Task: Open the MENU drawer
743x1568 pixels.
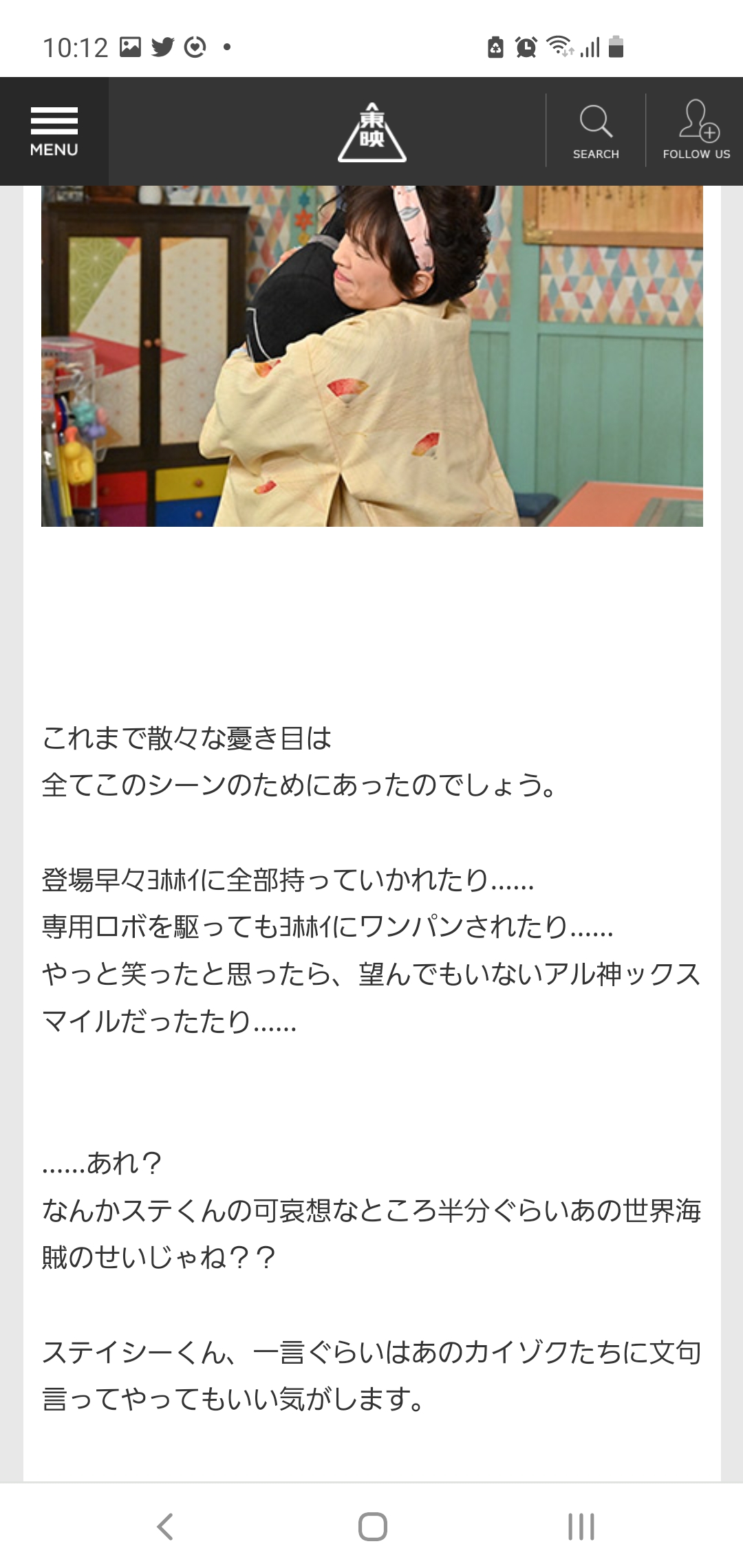Action: click(54, 131)
